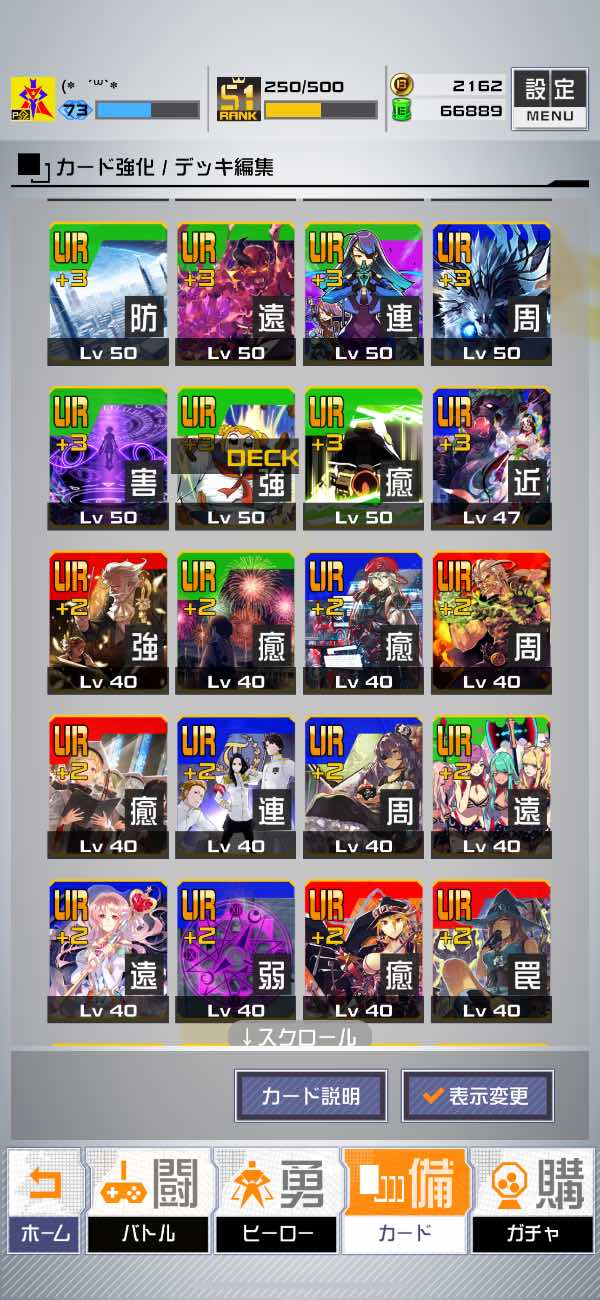This screenshot has height=1300, width=600.
Task: Select the UR+2 弱 card Lv 40
Action: click(x=235, y=952)
